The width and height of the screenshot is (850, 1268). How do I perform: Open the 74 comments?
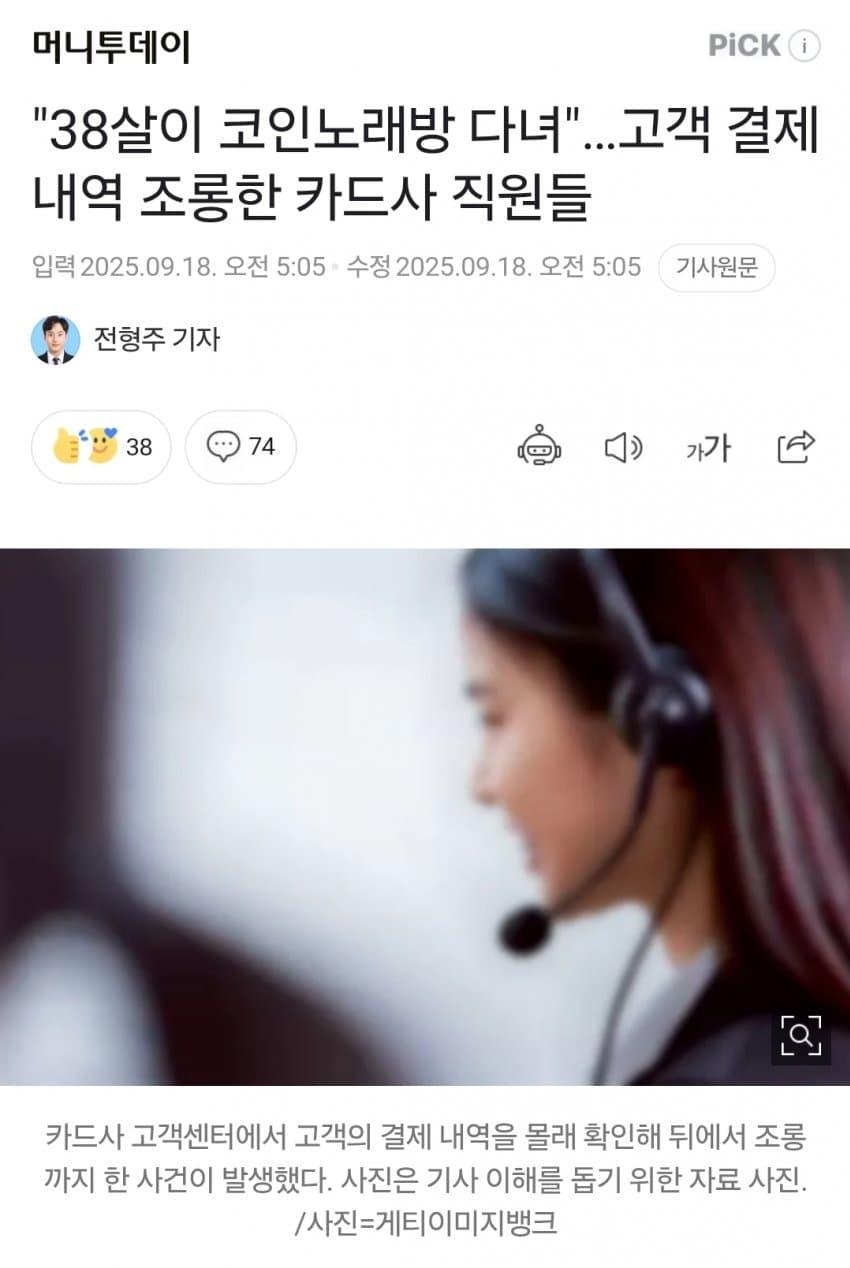(x=241, y=447)
